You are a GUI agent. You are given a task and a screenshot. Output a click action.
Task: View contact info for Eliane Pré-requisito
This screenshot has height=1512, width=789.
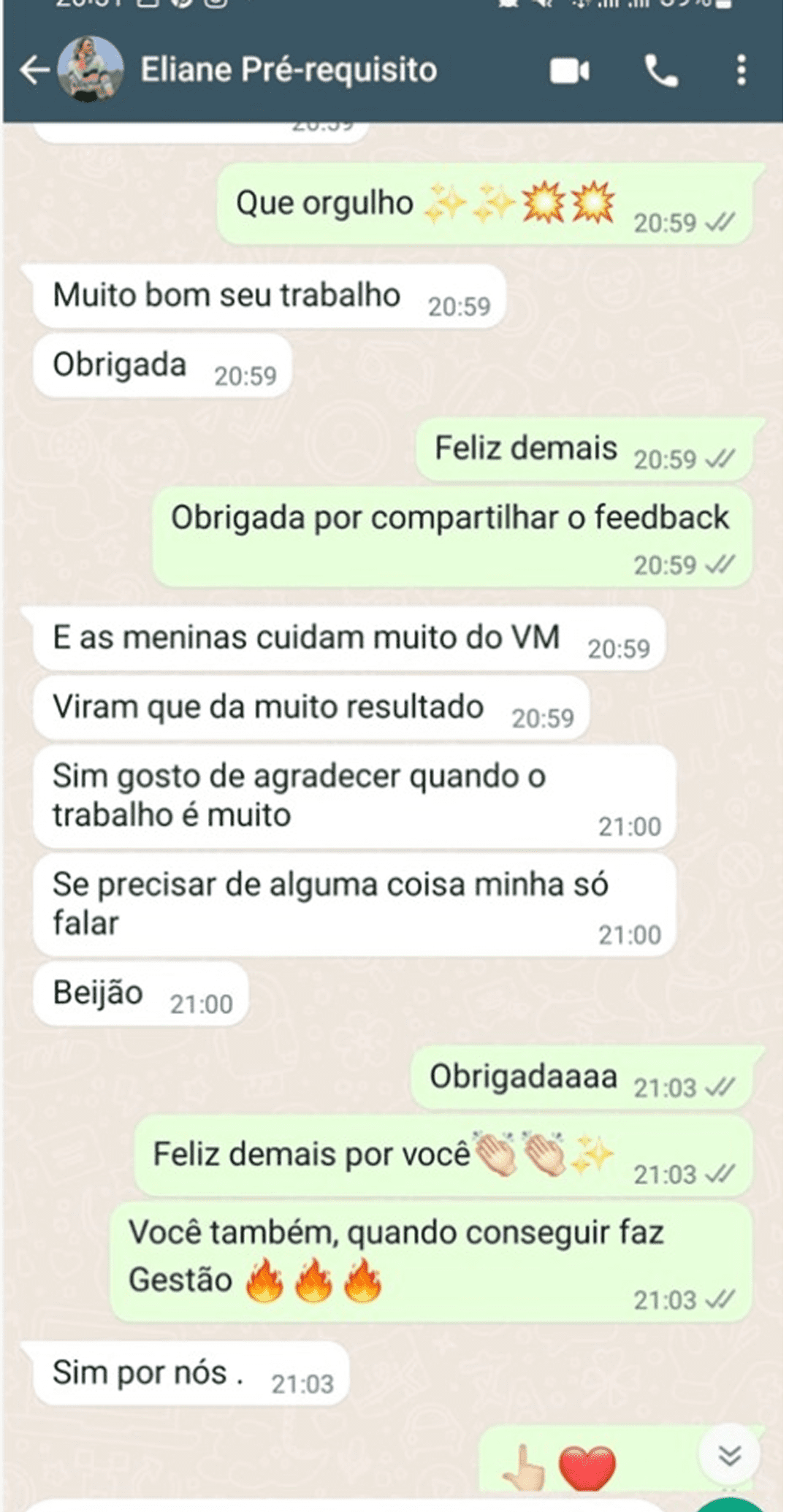pos(289,71)
